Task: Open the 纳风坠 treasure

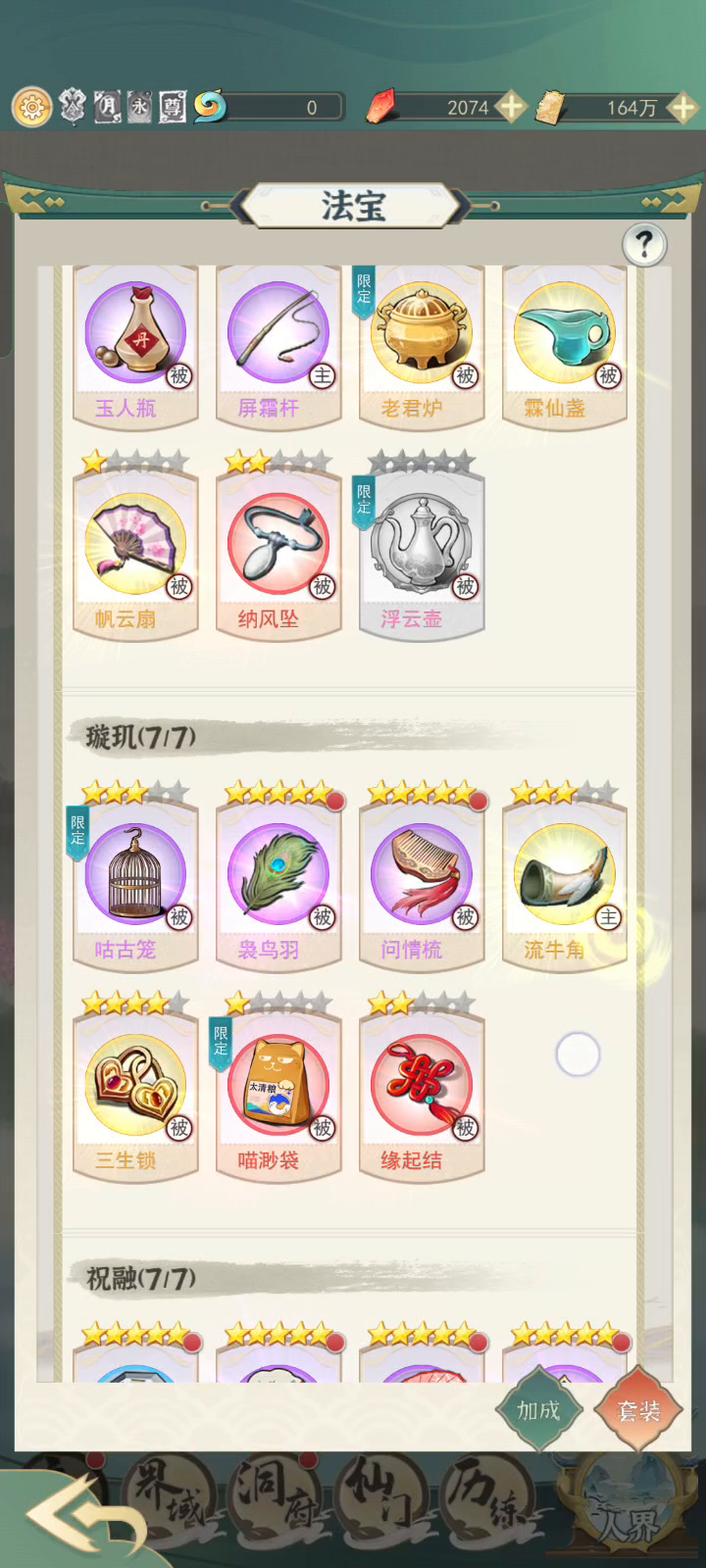Action: (x=278, y=547)
